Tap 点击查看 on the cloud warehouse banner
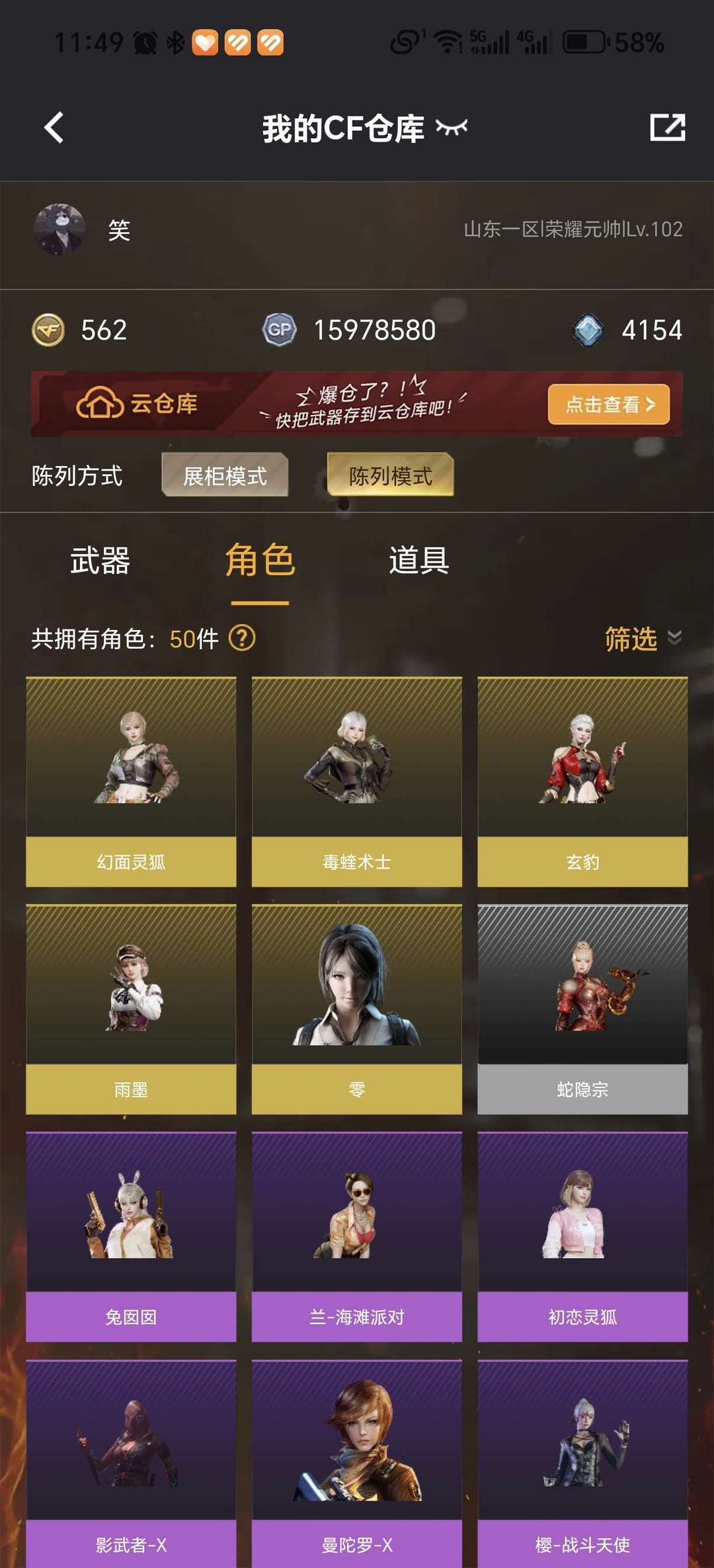Screen dimensions: 714x1568 click(x=608, y=404)
